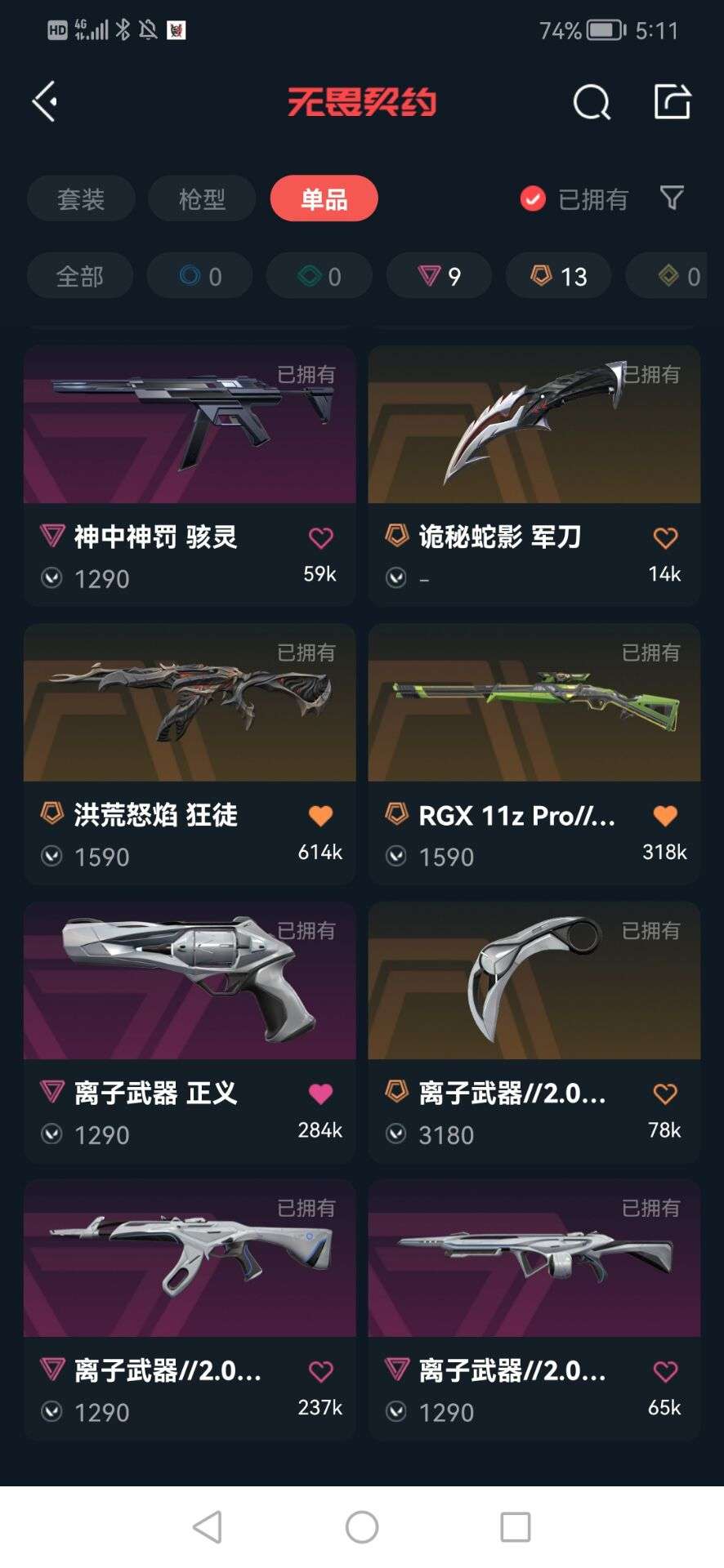Share this page via share icon
Image resolution: width=724 pixels, height=1568 pixels.
[x=673, y=102]
